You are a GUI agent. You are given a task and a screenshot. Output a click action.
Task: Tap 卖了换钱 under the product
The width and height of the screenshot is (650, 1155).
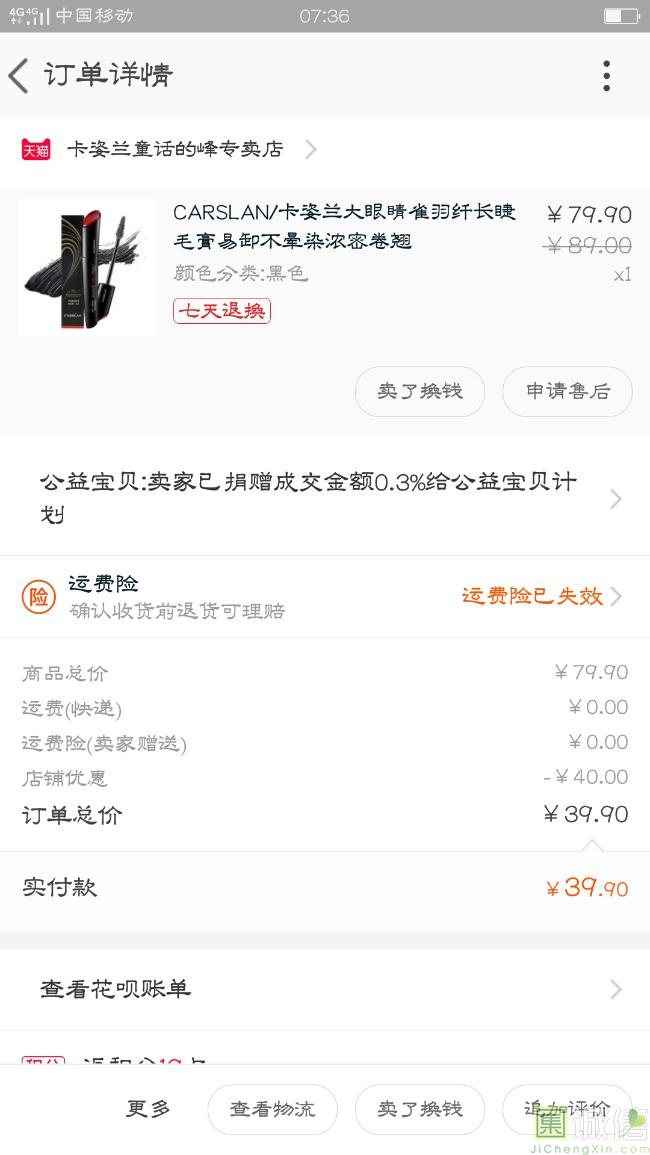(419, 391)
